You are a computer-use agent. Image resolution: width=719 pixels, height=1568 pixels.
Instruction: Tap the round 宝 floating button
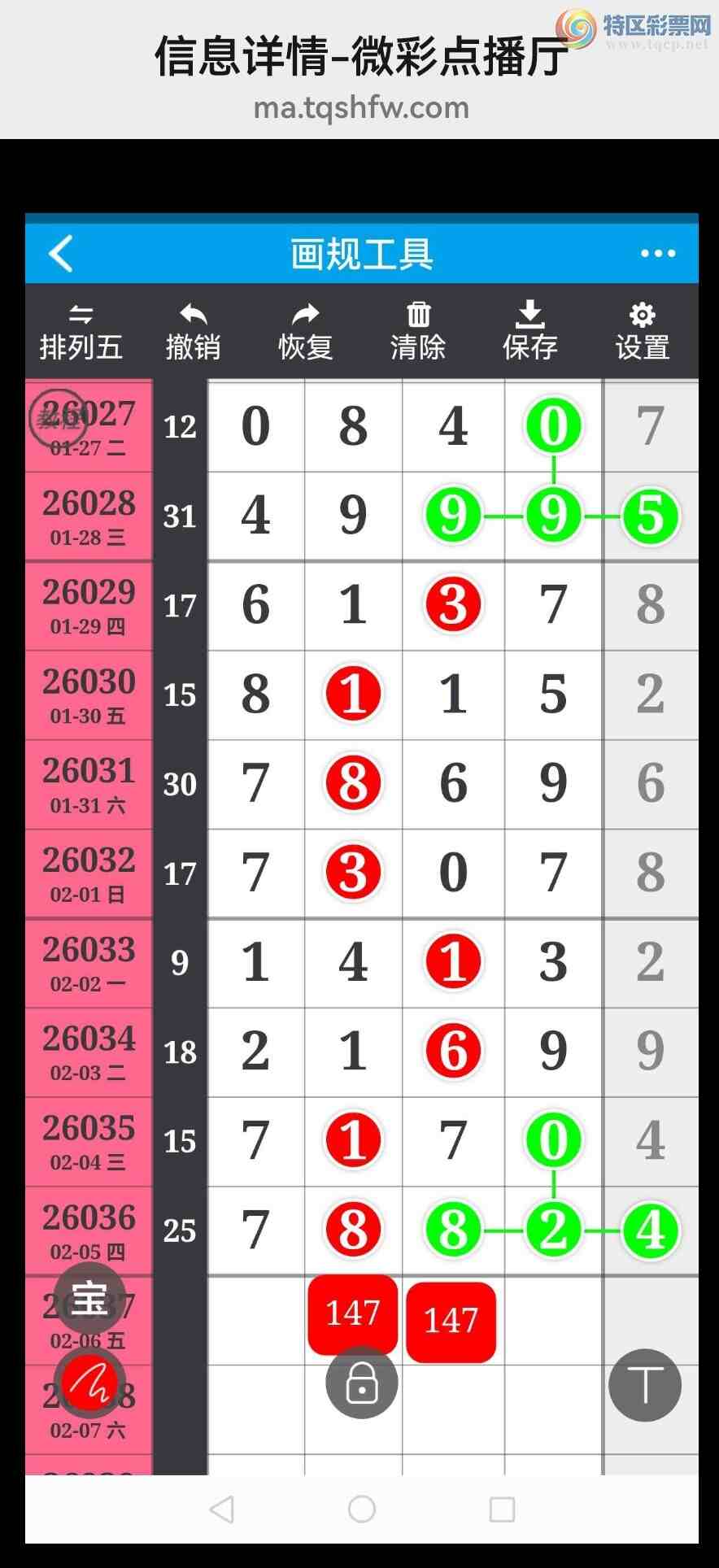[x=89, y=1299]
